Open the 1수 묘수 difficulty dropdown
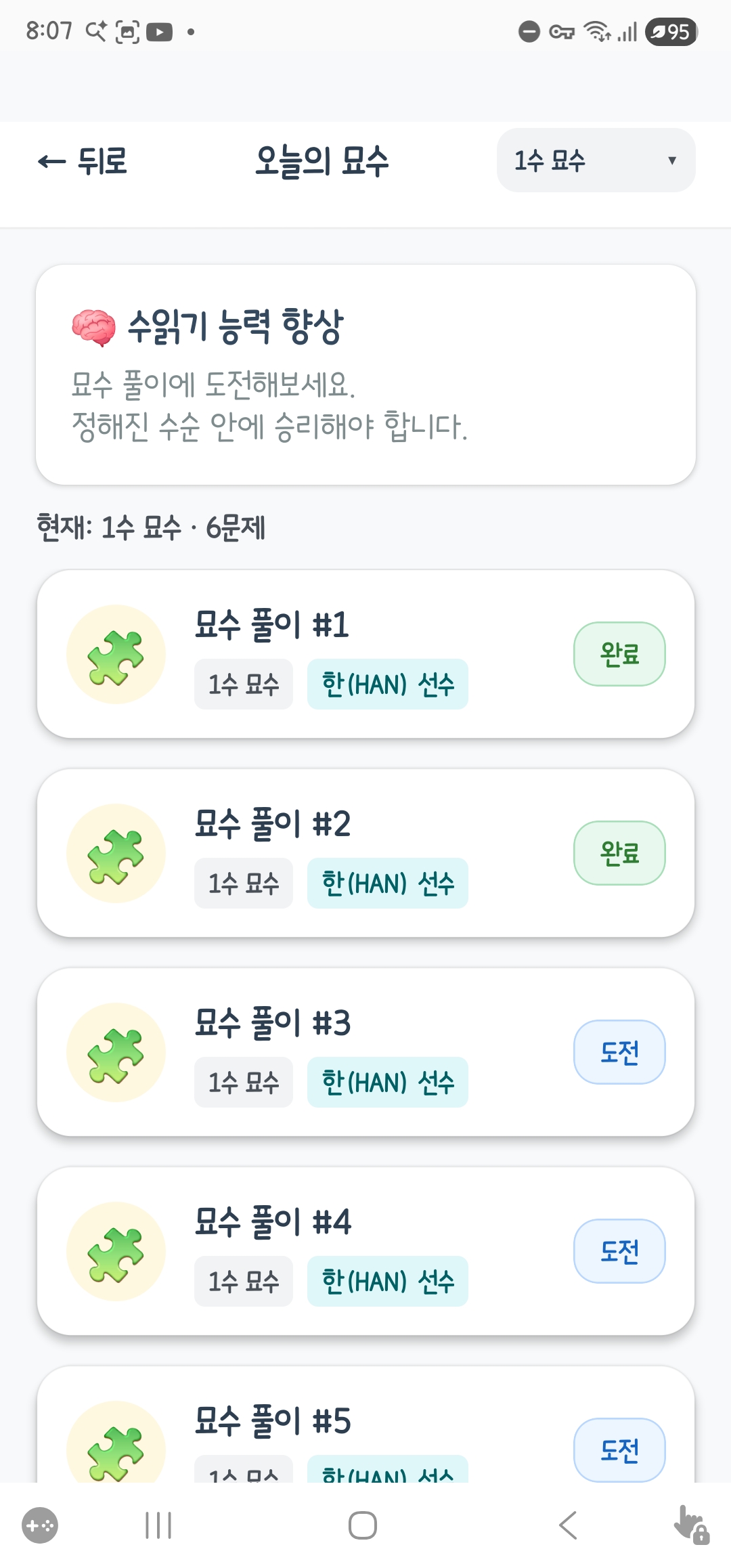Screen dimensions: 731x1568 click(596, 160)
